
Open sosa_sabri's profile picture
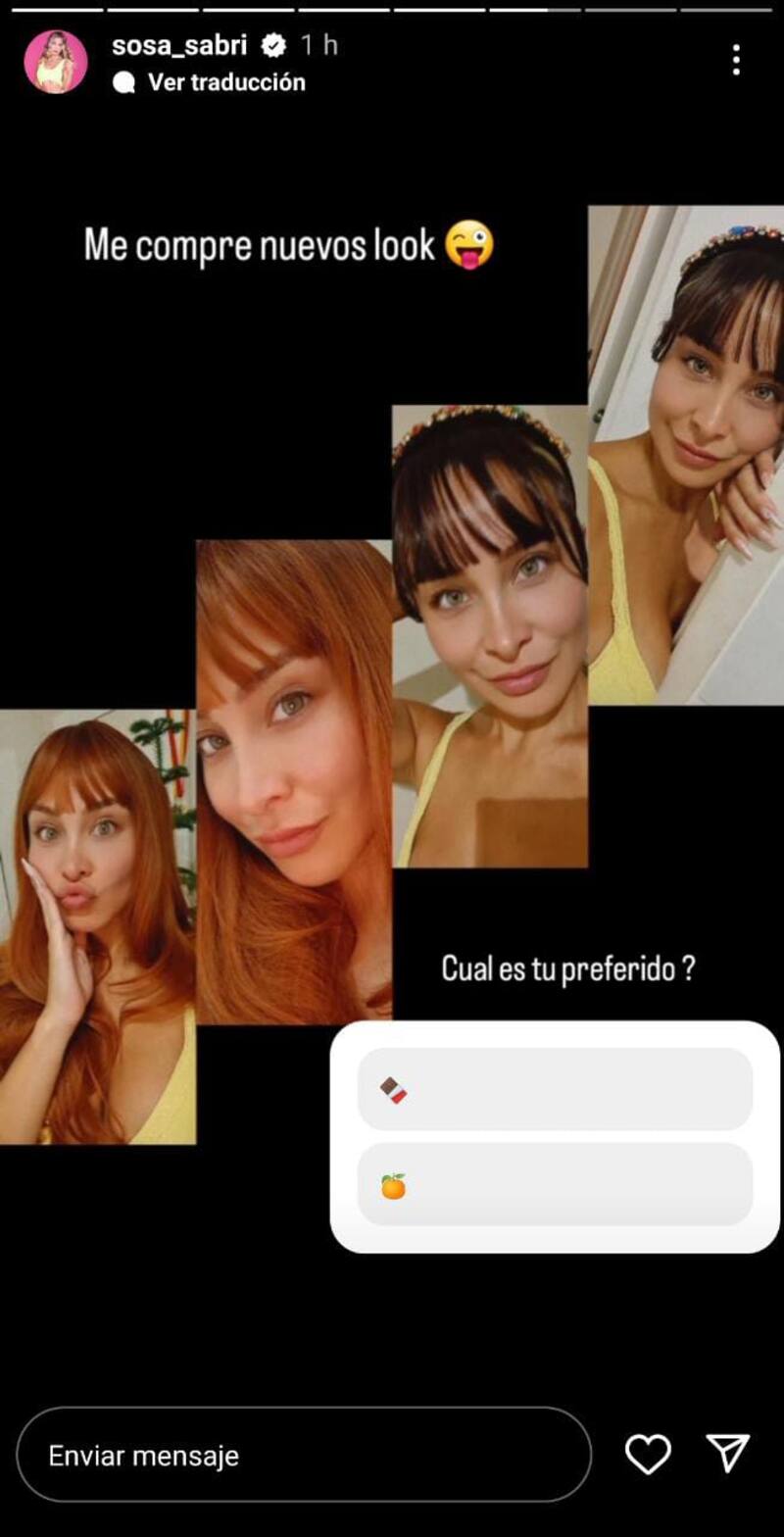point(56,62)
